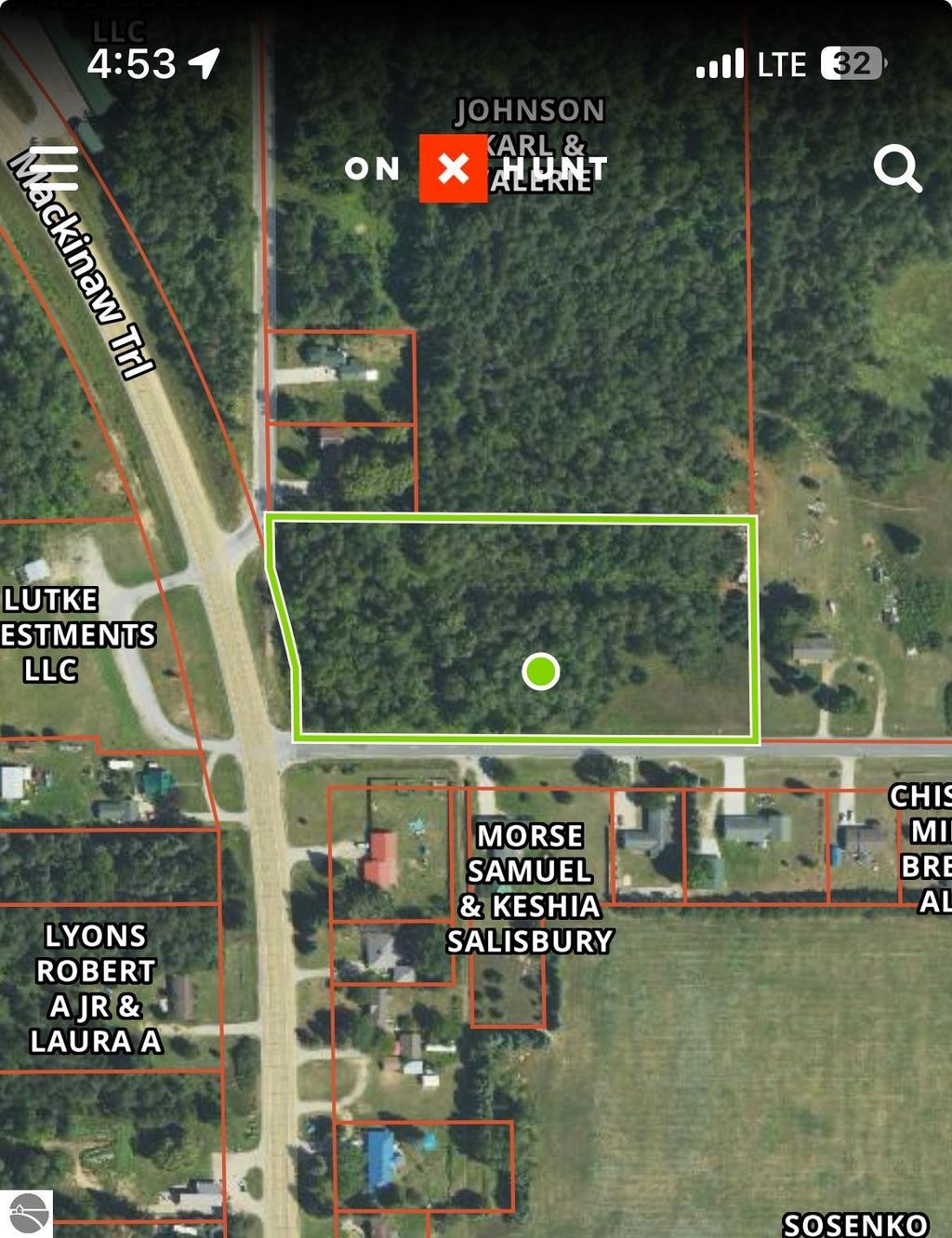Tap the HUNT label near the app logo
Screen dimensions: 952x1238
click(x=554, y=169)
